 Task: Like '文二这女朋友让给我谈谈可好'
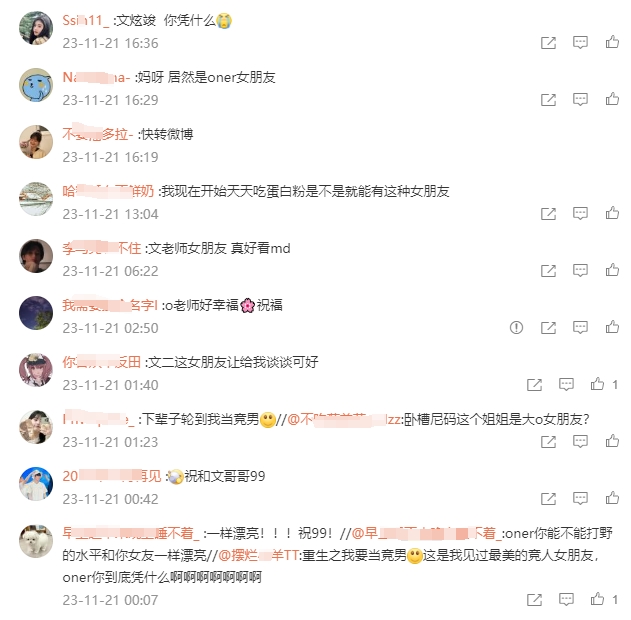coord(598,384)
